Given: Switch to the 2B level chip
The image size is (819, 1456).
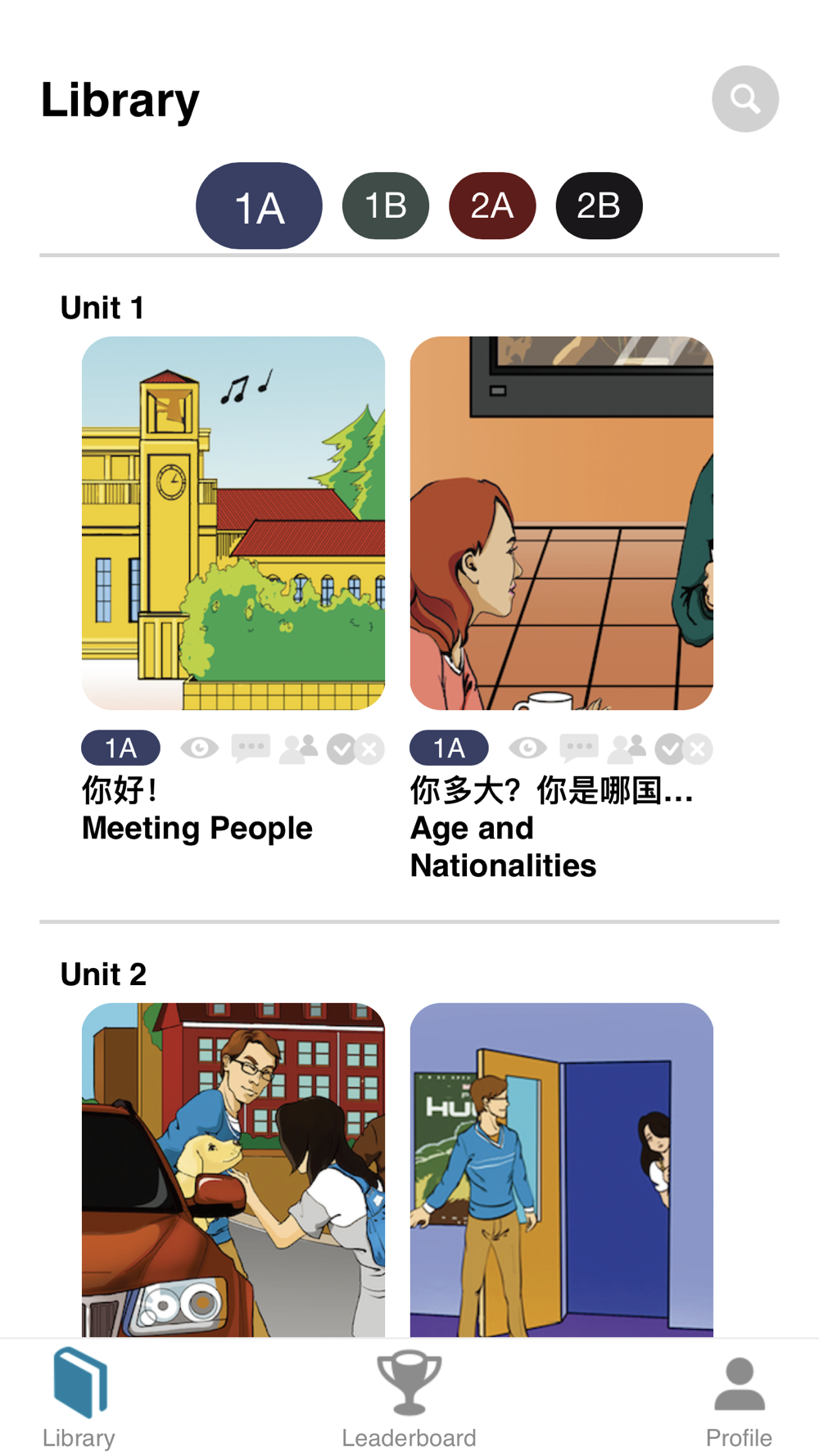Looking at the screenshot, I should (x=599, y=206).
